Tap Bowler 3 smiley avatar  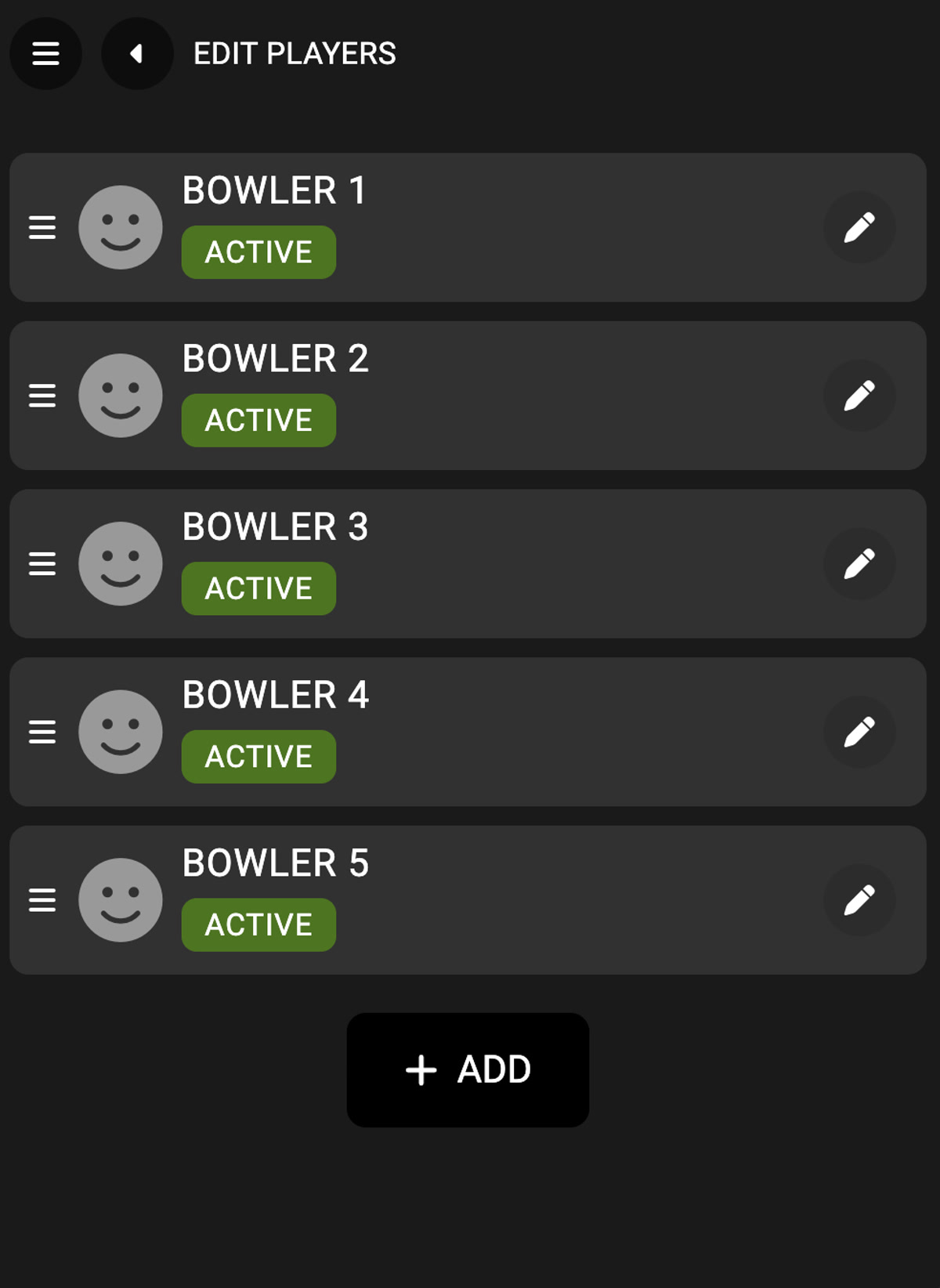(121, 563)
